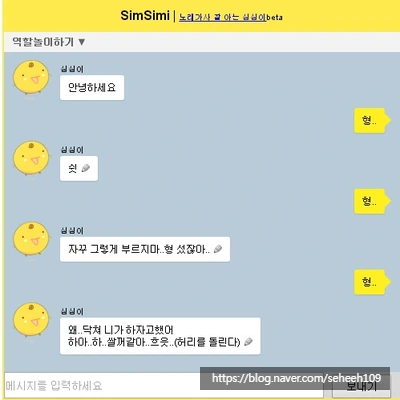Expand the 역할놀이하기 dropdown
400x400 pixels.
coord(49,42)
